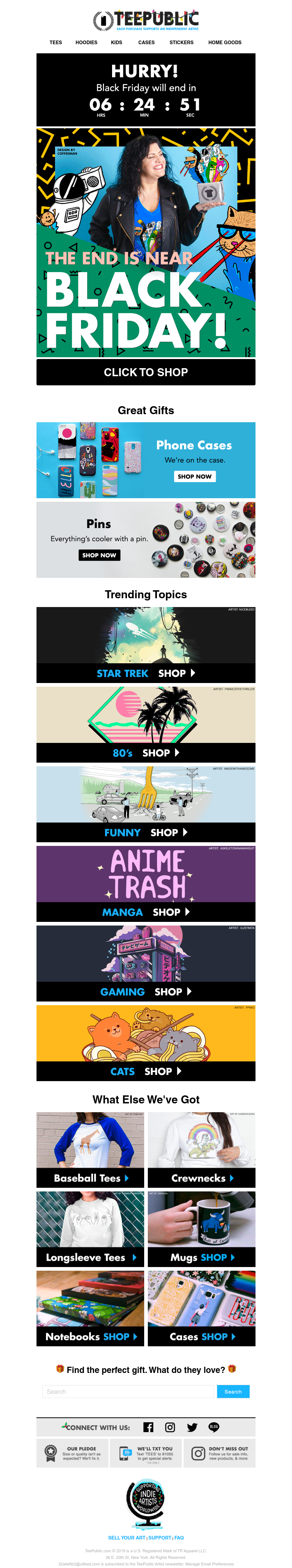Screen dimensions: 292x1568
Task: Shop the 80's trending topic
Action: [x=146, y=752]
